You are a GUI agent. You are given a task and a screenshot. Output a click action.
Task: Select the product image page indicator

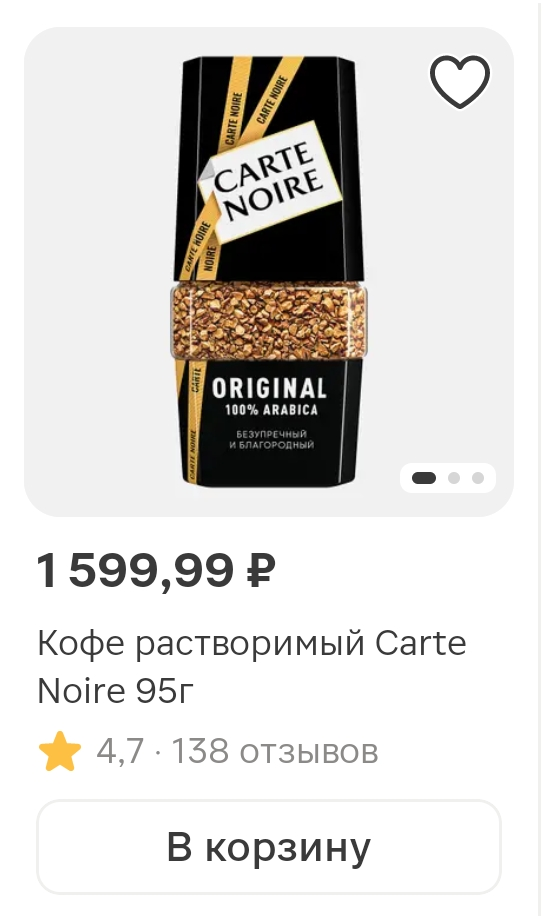point(448,478)
